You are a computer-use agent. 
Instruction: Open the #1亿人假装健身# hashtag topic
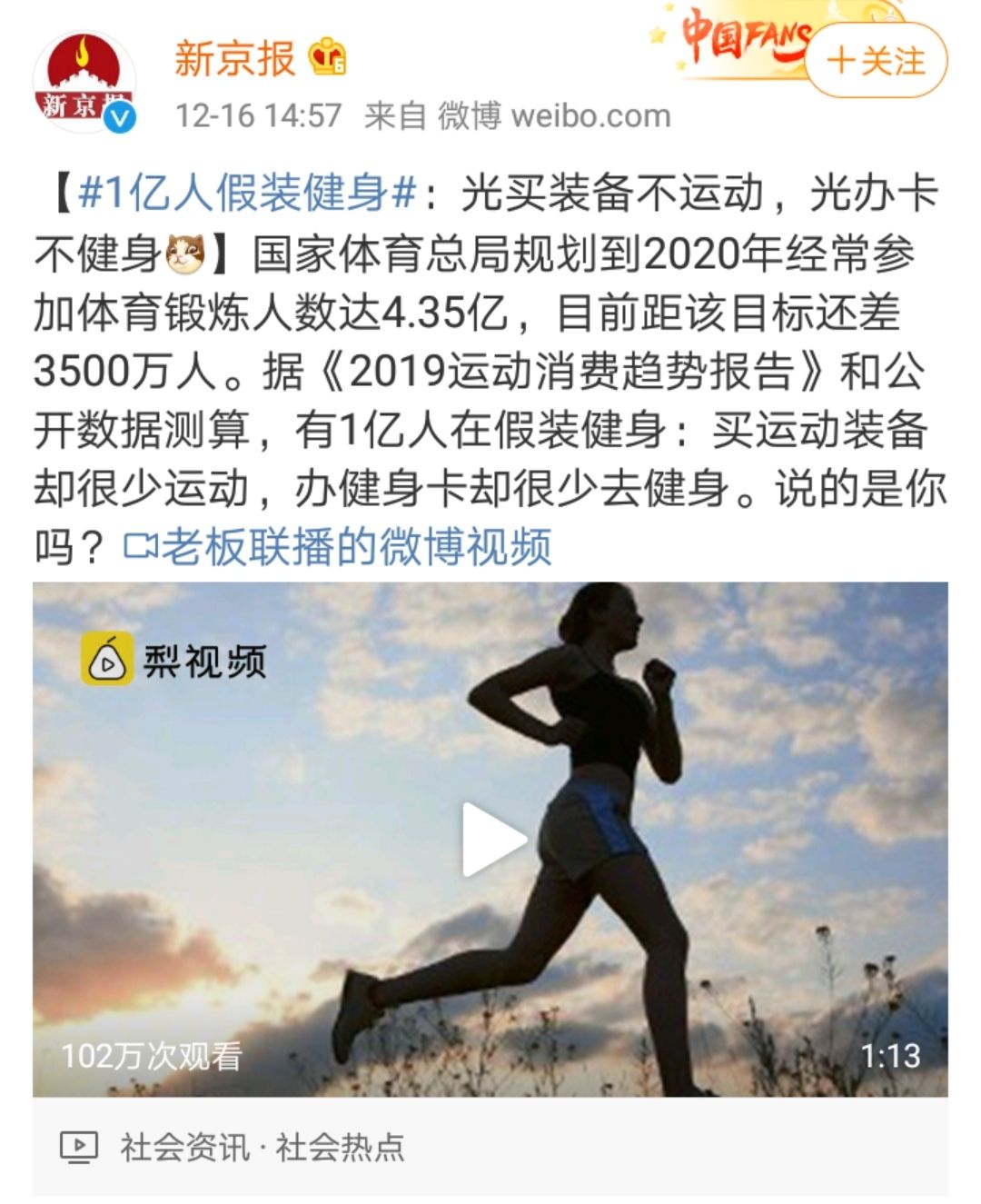247,194
